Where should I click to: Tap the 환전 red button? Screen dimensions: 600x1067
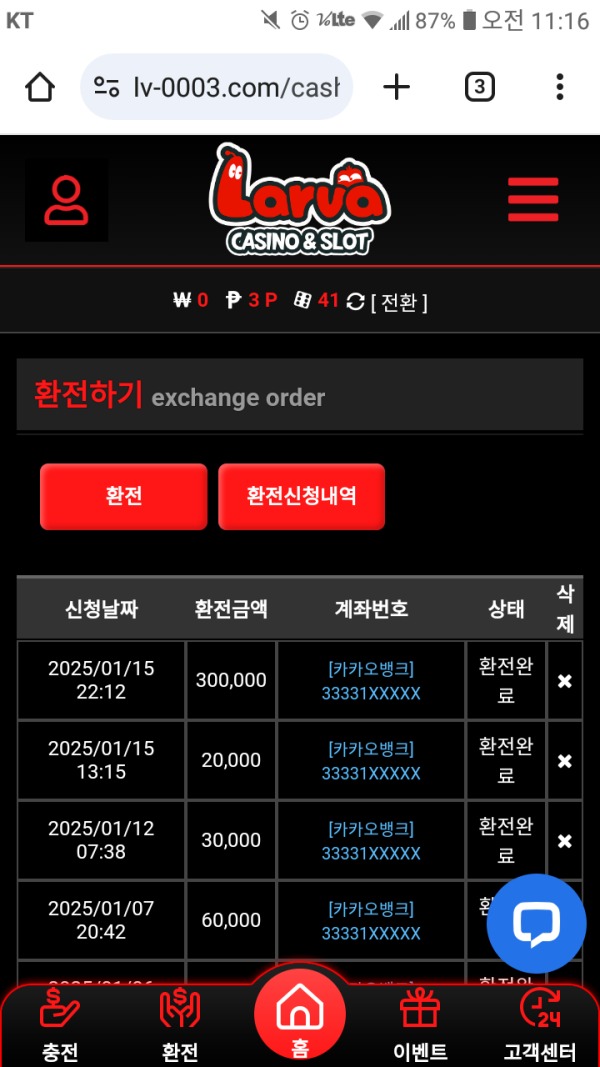click(x=123, y=496)
